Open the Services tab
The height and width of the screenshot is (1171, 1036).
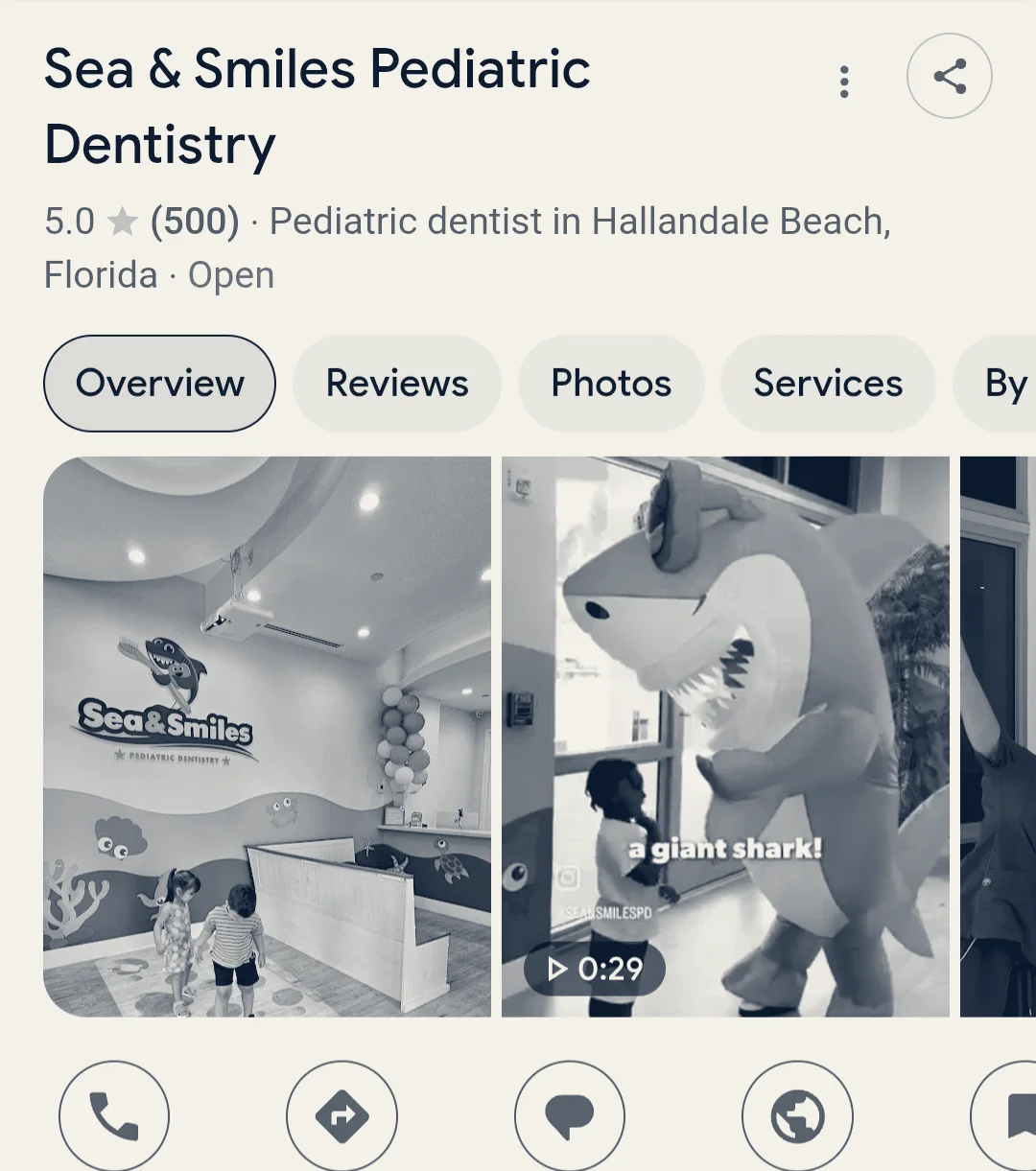[828, 384]
